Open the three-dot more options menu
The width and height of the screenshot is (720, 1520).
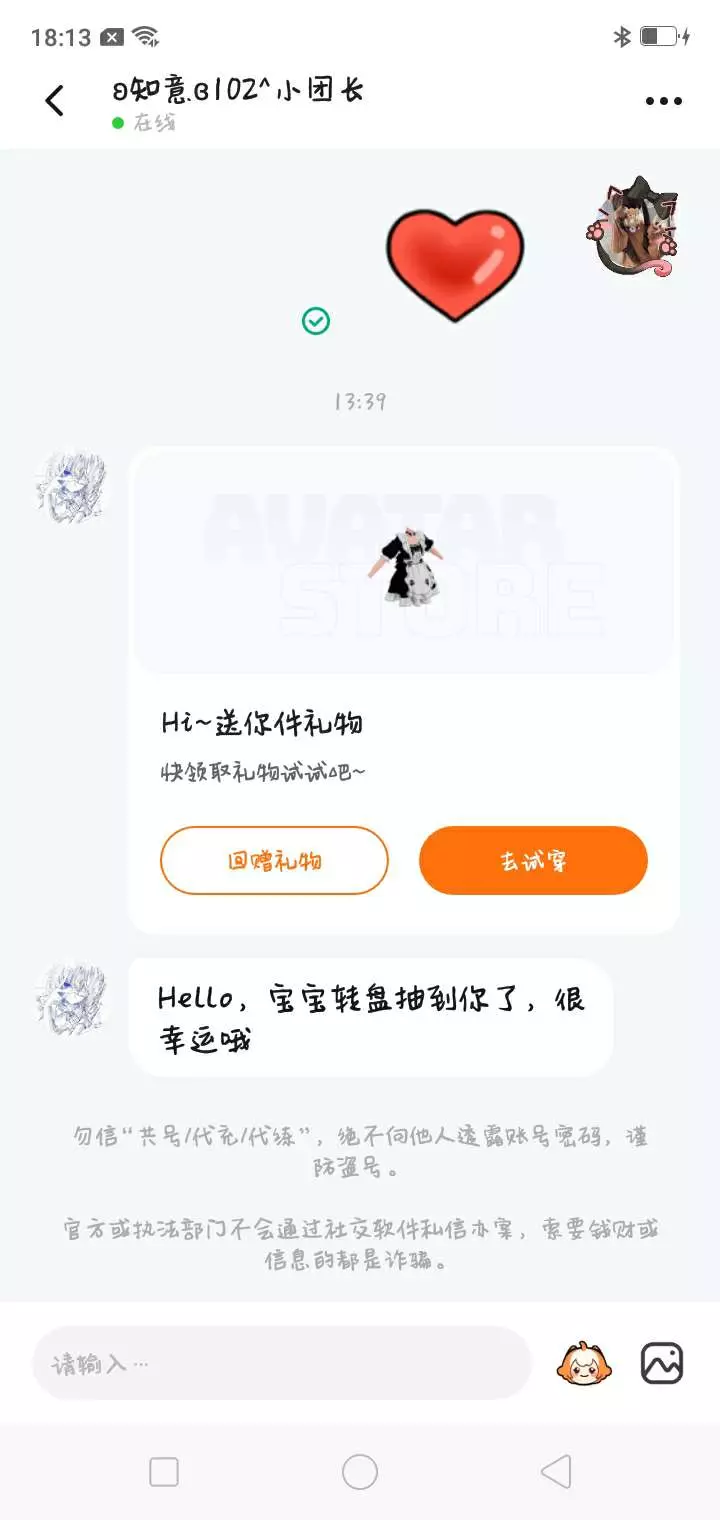(664, 101)
